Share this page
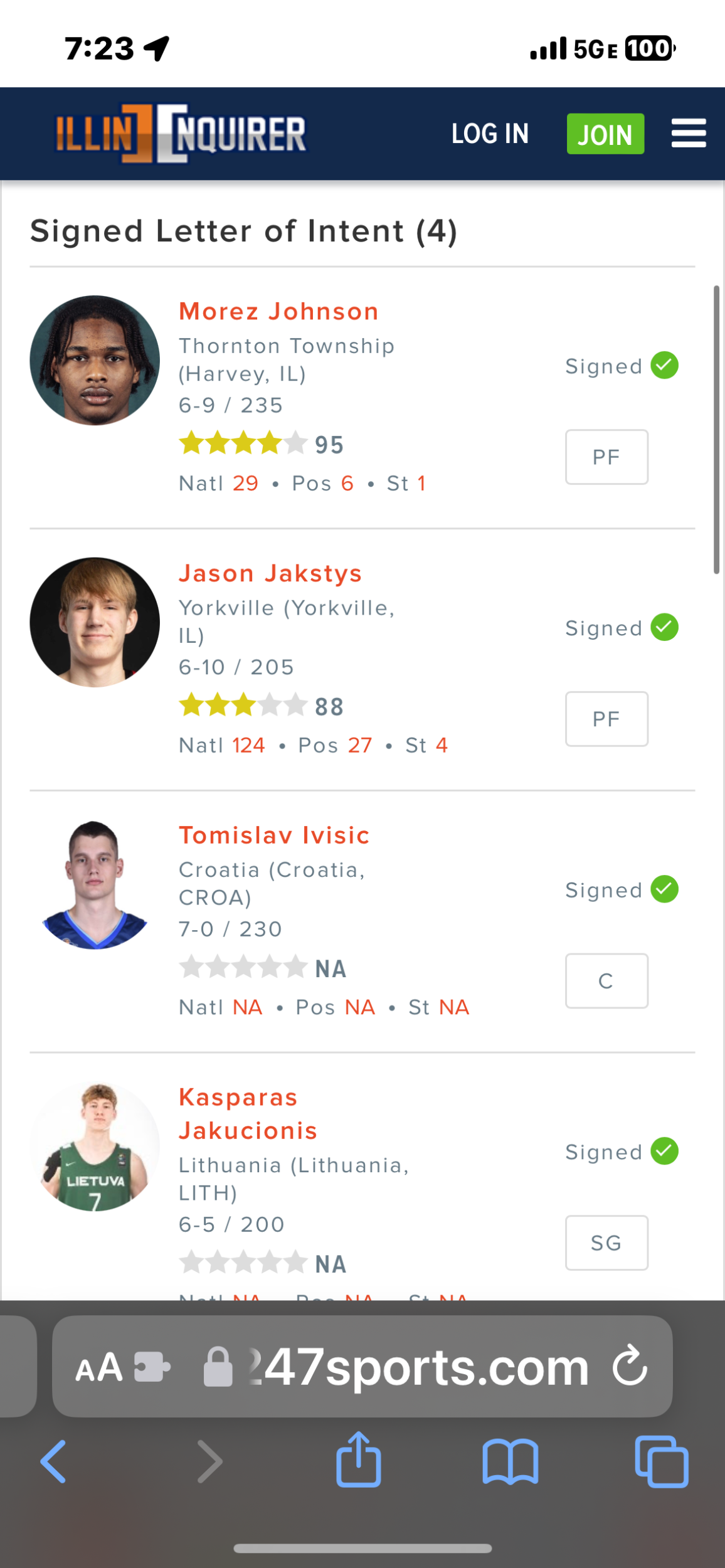This screenshot has width=725, height=1568. point(358,1460)
